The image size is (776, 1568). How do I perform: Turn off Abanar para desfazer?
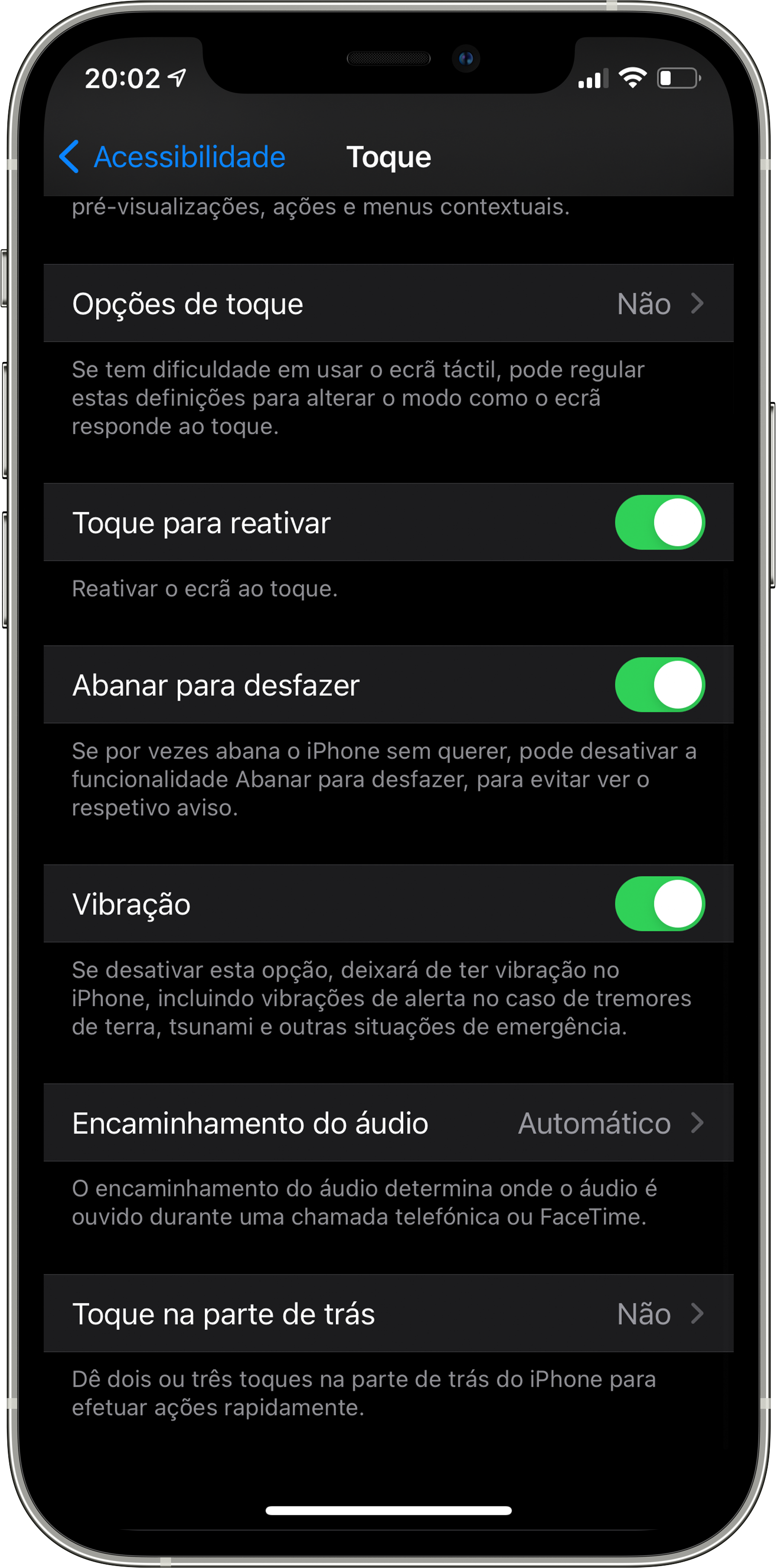(x=660, y=685)
